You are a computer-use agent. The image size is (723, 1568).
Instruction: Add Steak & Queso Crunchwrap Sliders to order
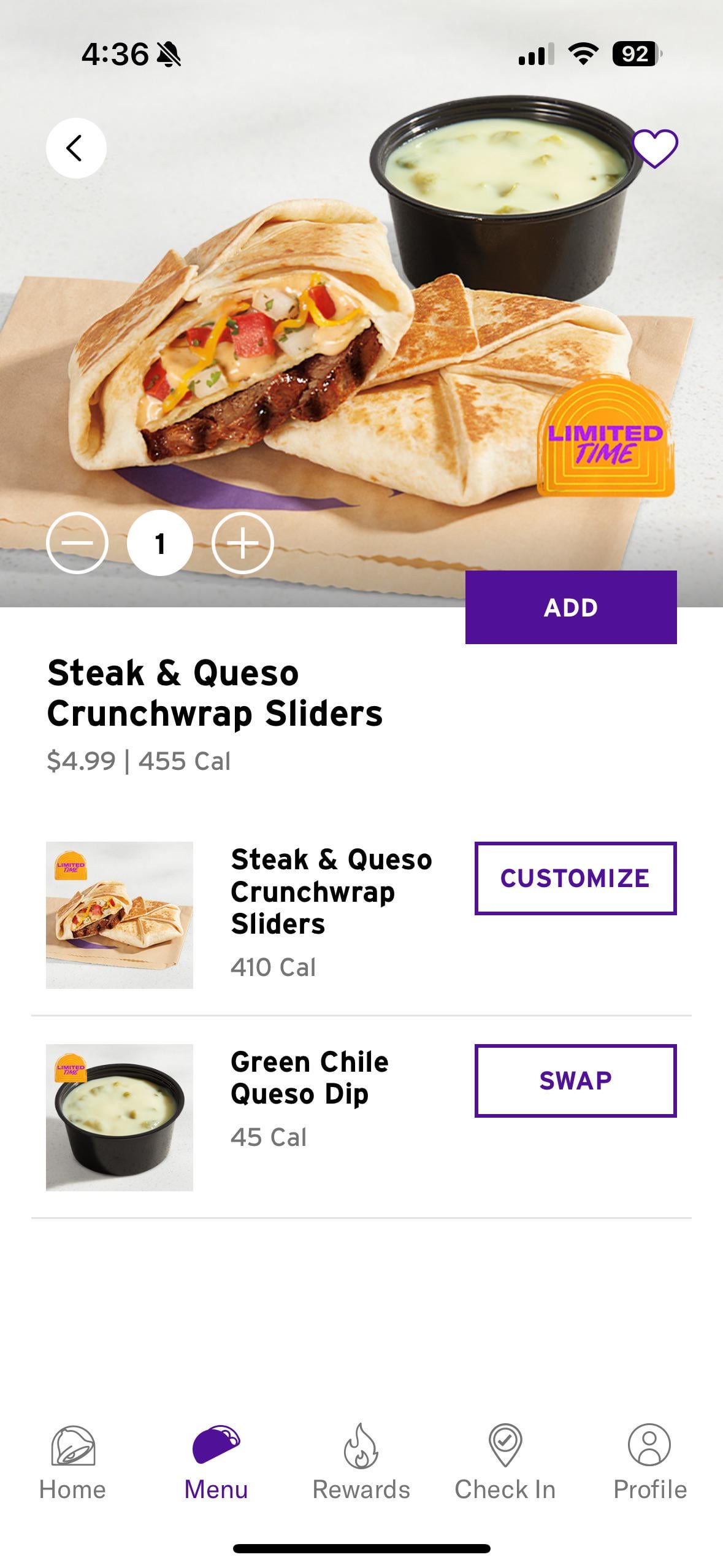pos(570,607)
